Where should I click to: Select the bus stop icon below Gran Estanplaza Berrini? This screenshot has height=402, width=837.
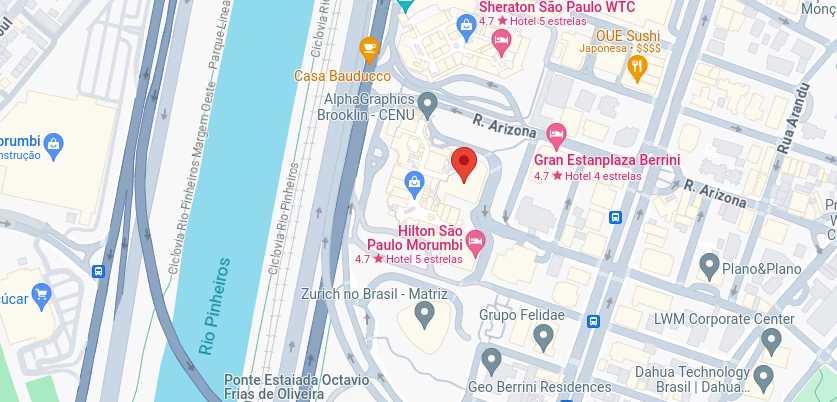point(615,217)
